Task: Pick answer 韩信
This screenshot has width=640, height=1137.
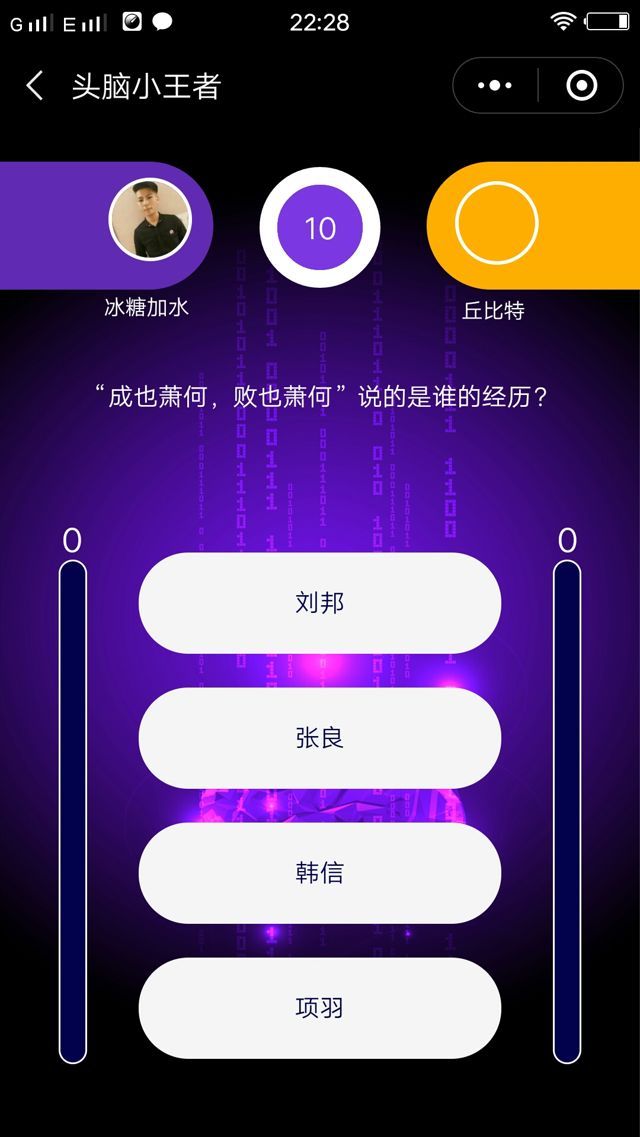Action: 319,873
